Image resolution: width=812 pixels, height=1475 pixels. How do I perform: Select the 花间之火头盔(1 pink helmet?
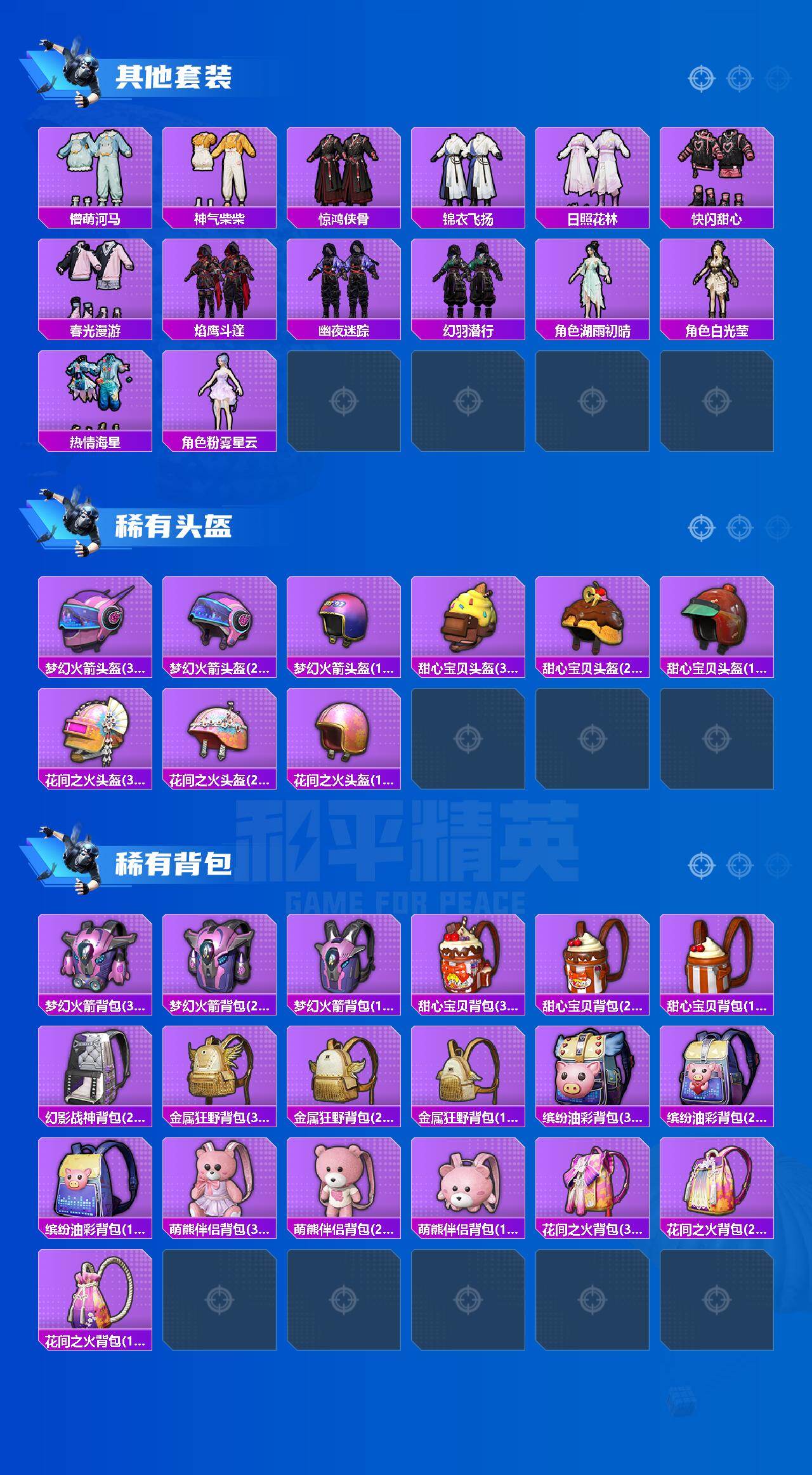pos(344,739)
